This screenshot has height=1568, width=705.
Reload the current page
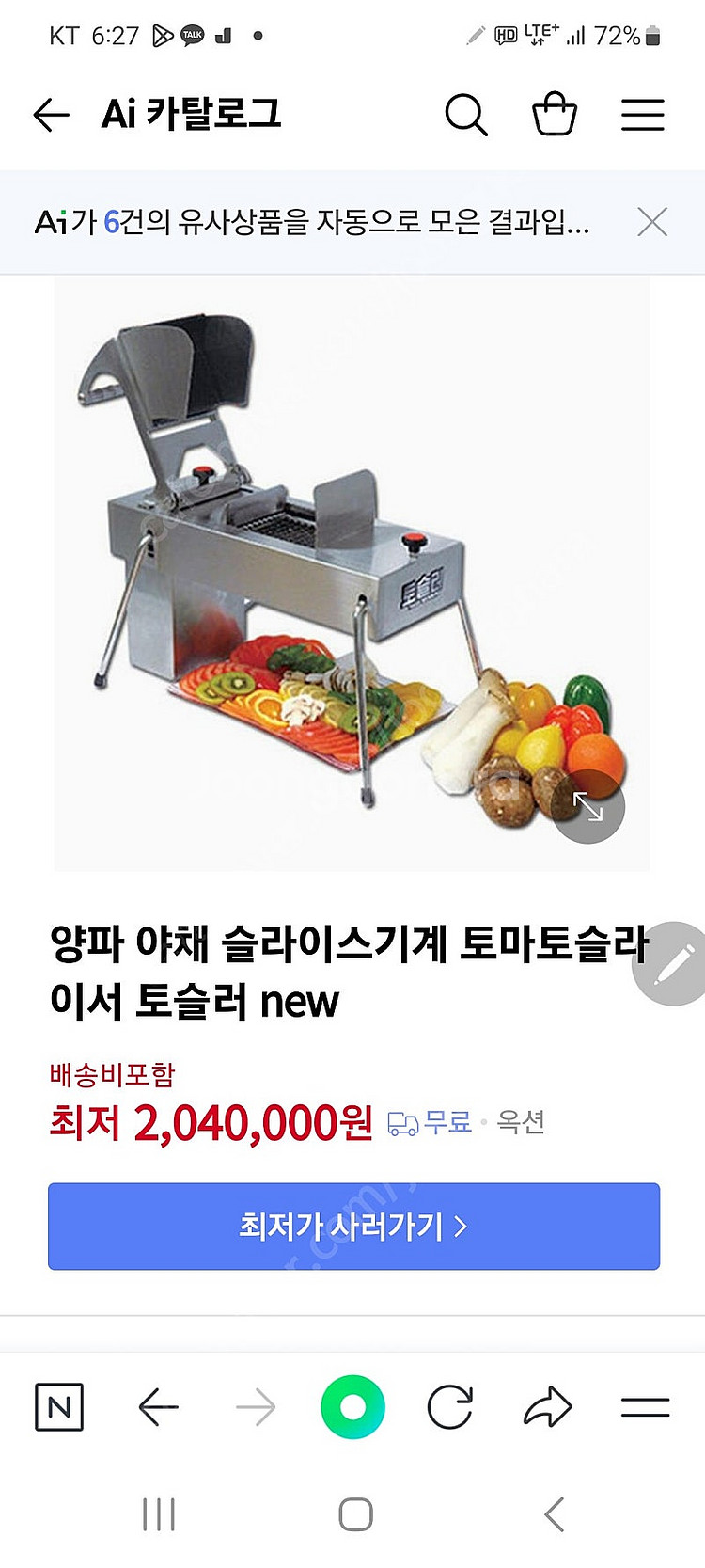[x=449, y=1407]
